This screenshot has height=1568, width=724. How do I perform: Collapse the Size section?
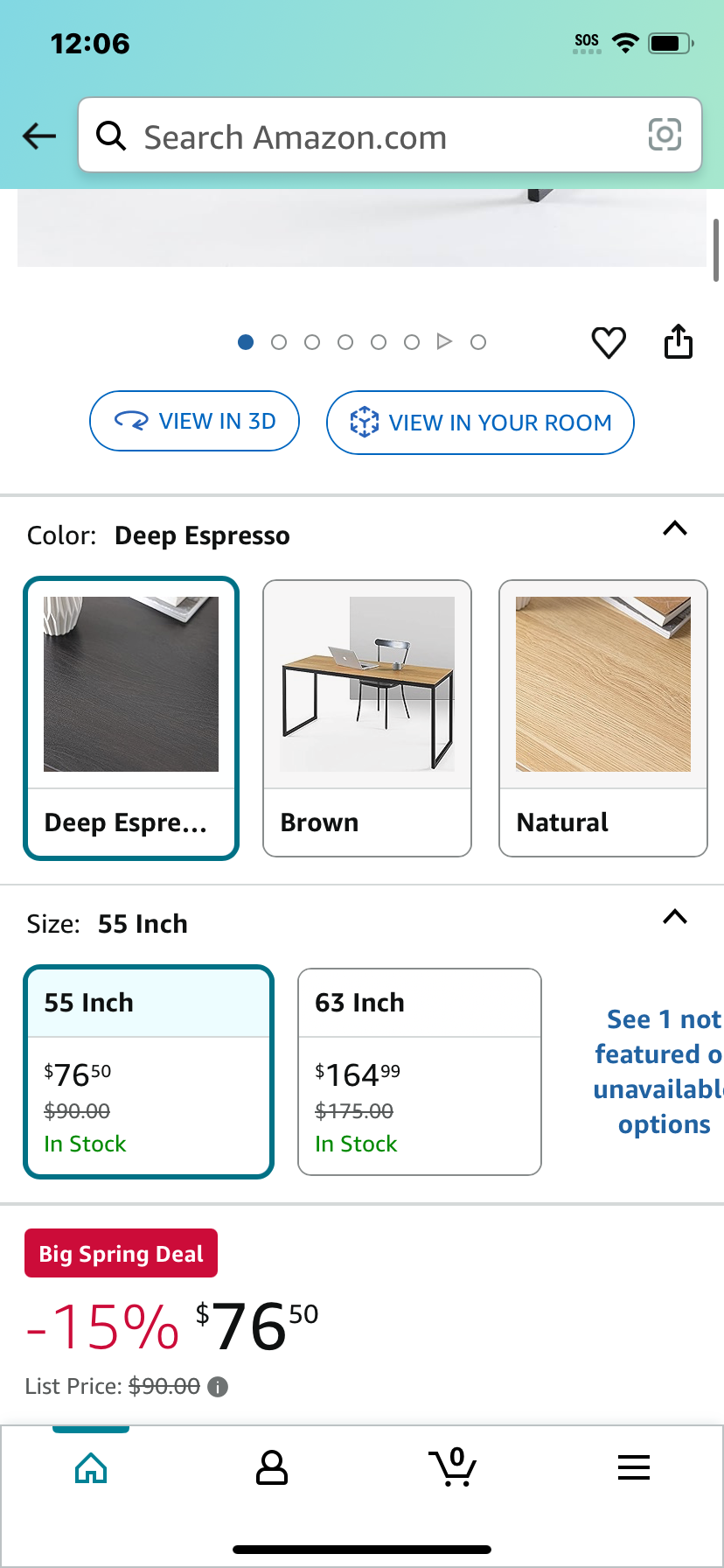point(675,917)
